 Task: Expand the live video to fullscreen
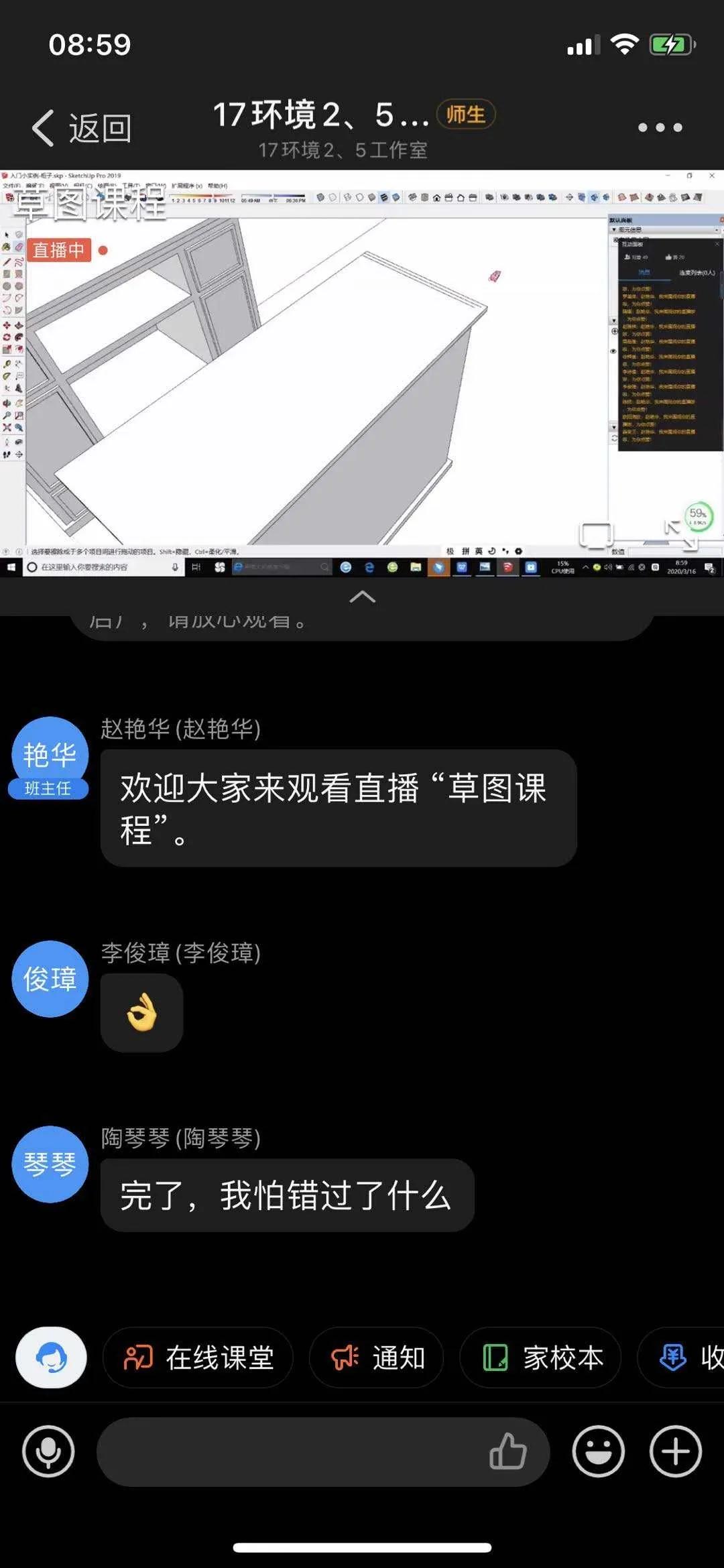tap(680, 534)
